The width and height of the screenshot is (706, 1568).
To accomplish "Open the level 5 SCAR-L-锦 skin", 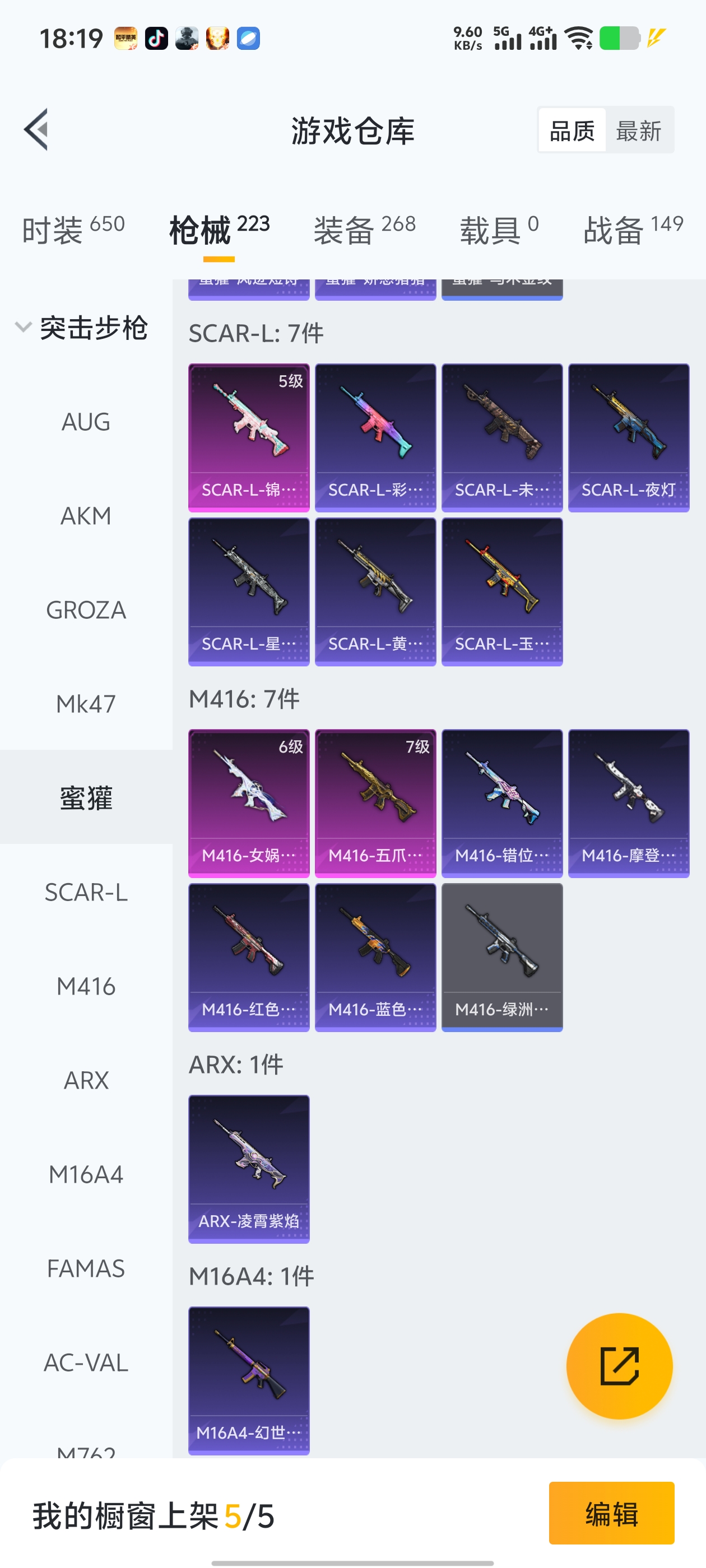I will tap(249, 437).
